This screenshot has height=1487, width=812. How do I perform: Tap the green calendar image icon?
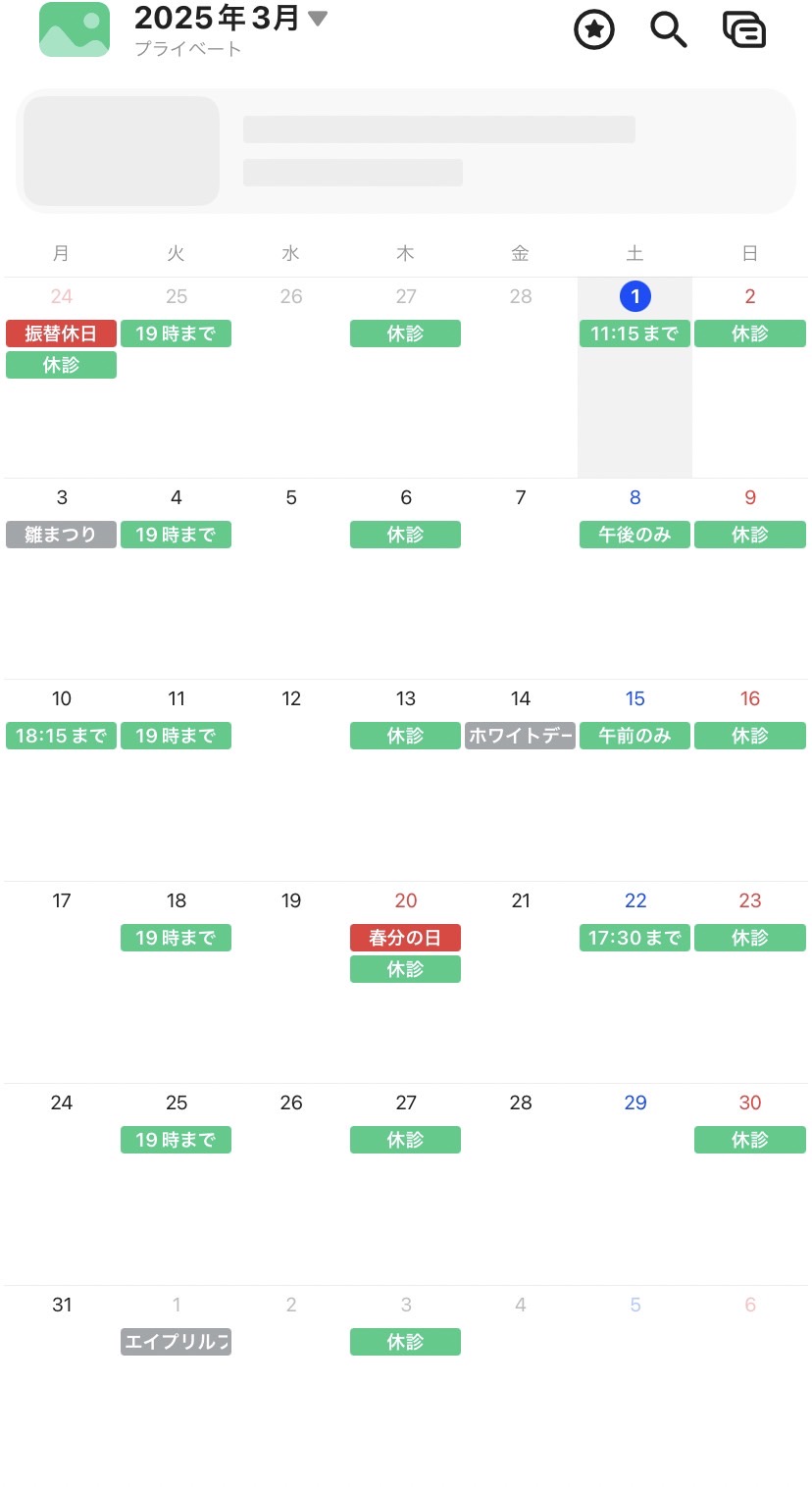(x=75, y=29)
